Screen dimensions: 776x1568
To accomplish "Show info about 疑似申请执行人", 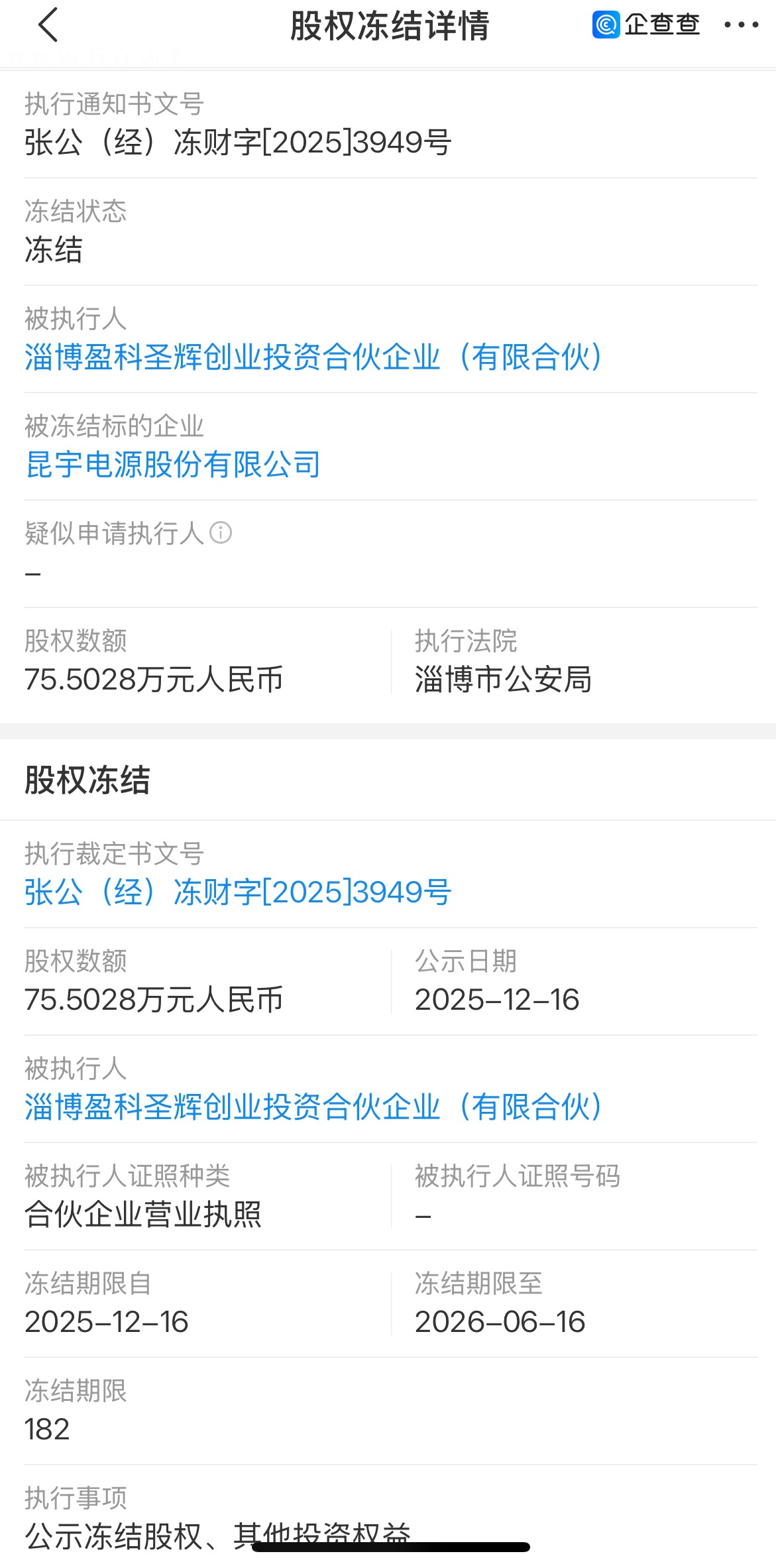I will click(x=221, y=532).
